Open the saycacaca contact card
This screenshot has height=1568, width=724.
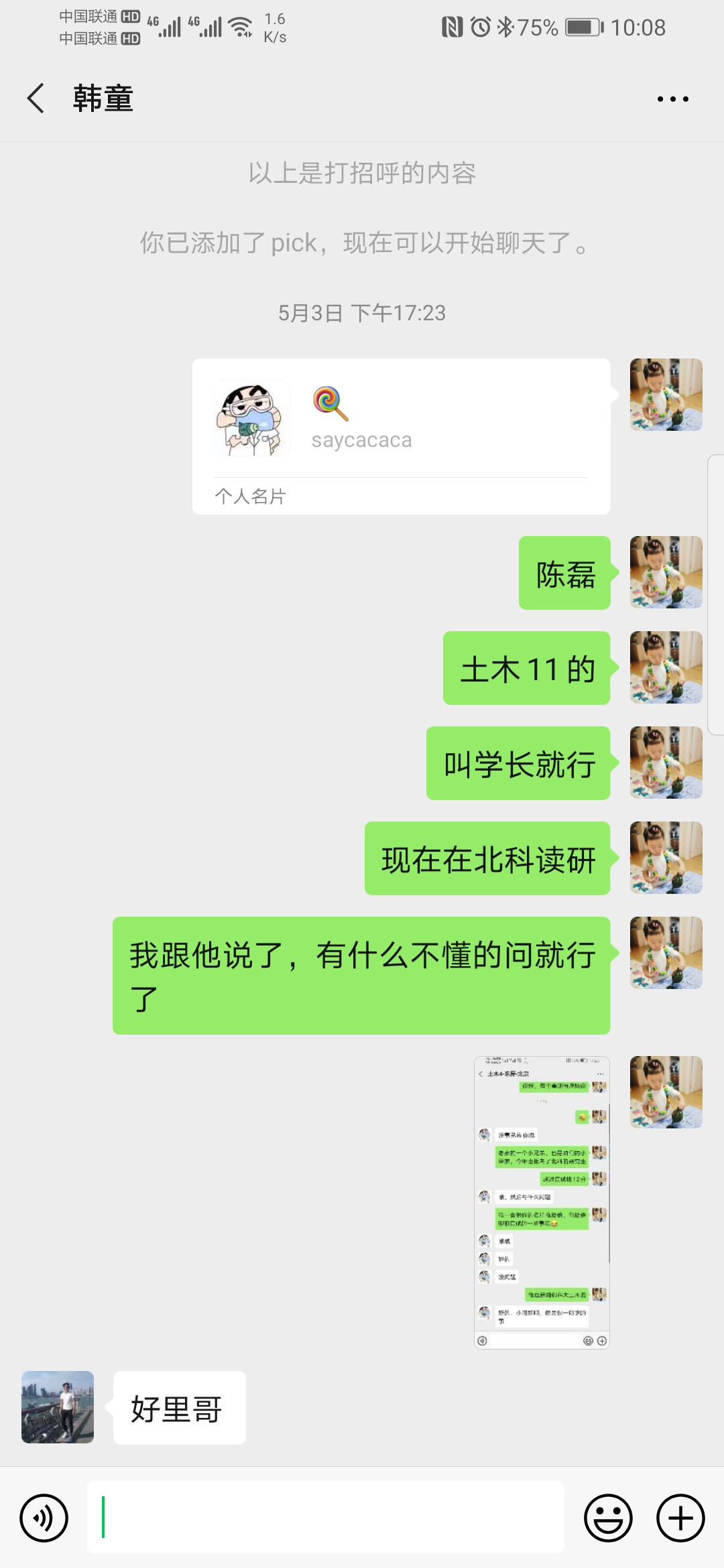(x=401, y=436)
